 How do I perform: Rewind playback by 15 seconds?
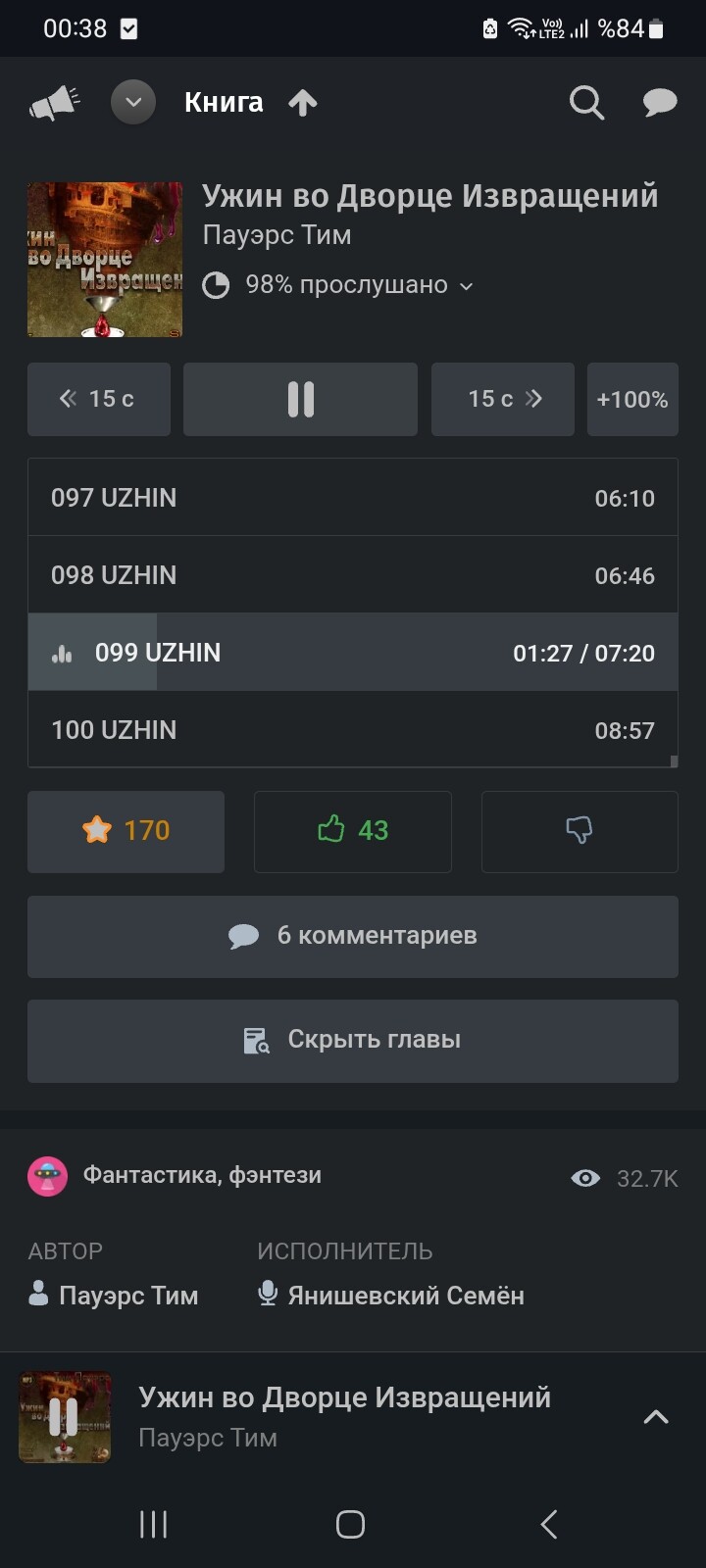[x=98, y=399]
